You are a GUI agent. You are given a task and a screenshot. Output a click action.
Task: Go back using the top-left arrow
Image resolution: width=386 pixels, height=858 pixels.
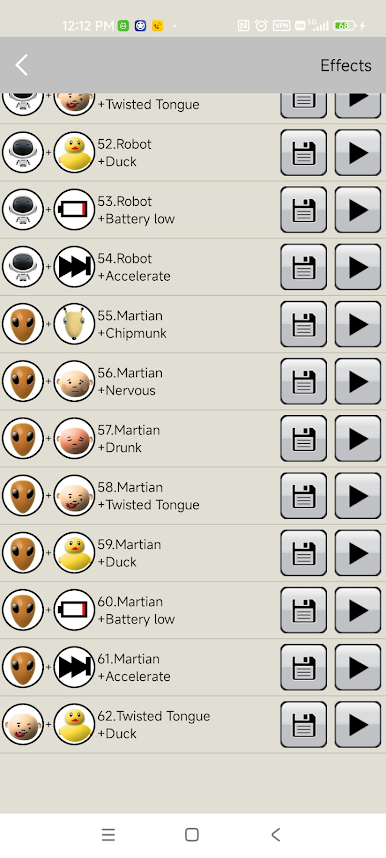pyautogui.click(x=21, y=65)
